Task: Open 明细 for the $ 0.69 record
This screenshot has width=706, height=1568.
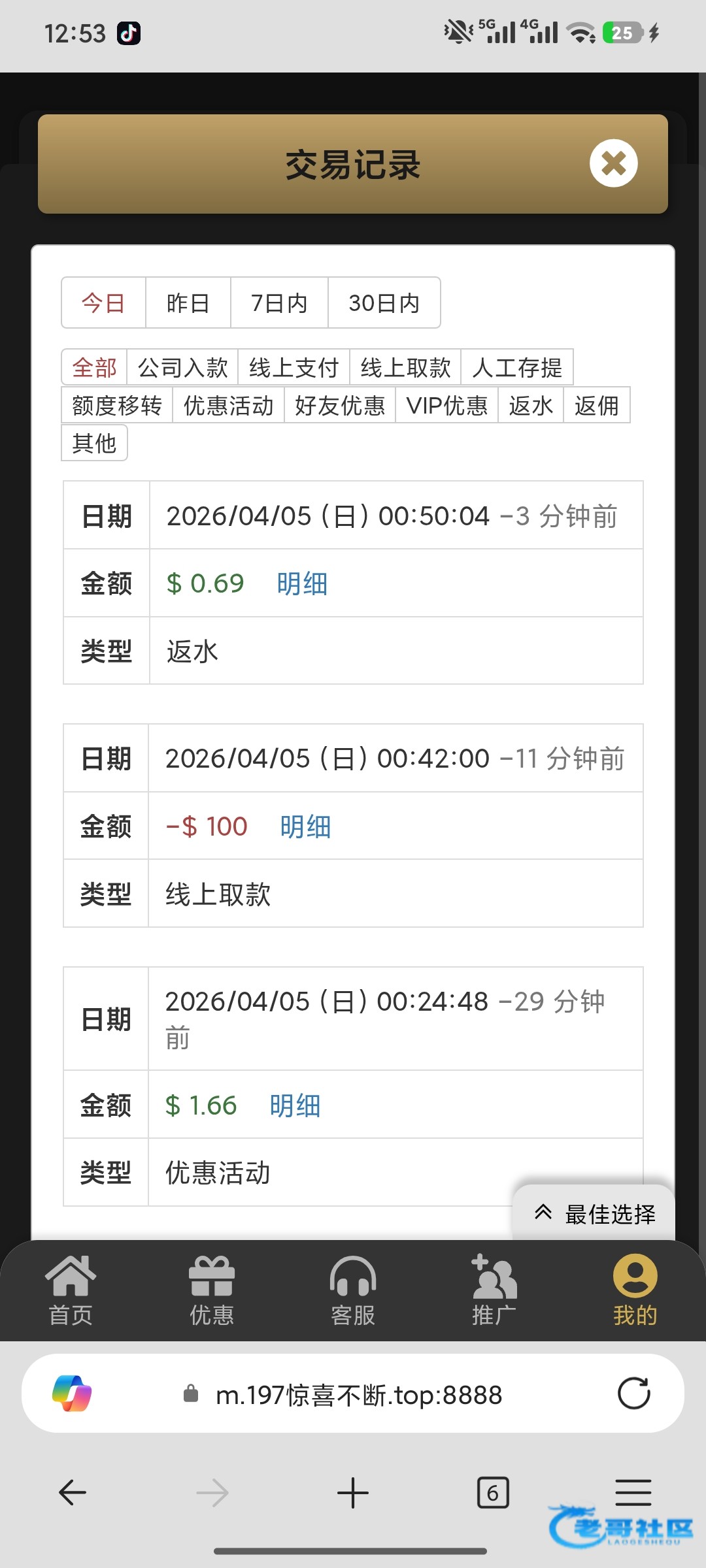Action: pyautogui.click(x=302, y=583)
